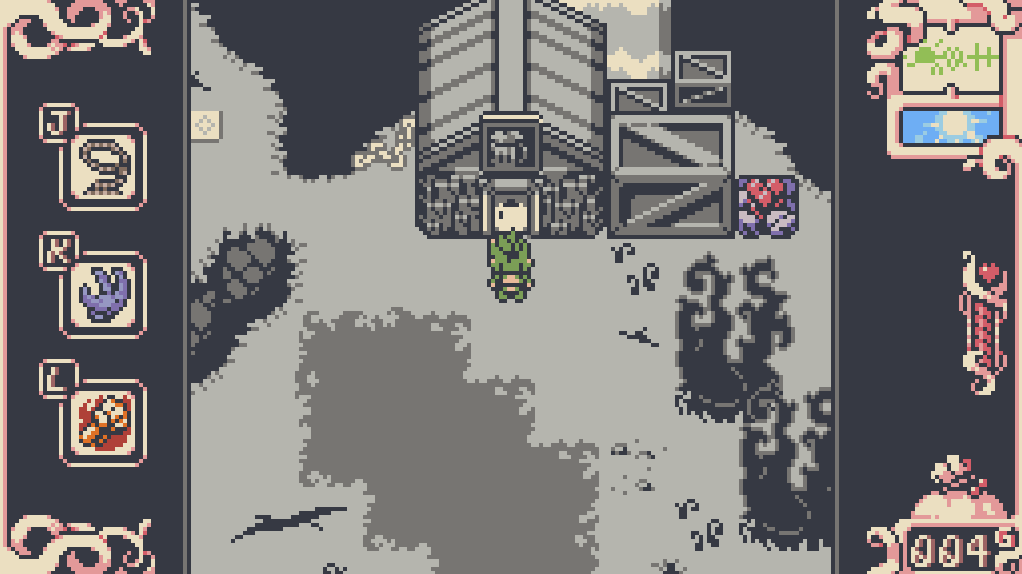Viewport: 1022px width, 574px height.
Task: Use the rope item in slot J
Action: tap(103, 167)
